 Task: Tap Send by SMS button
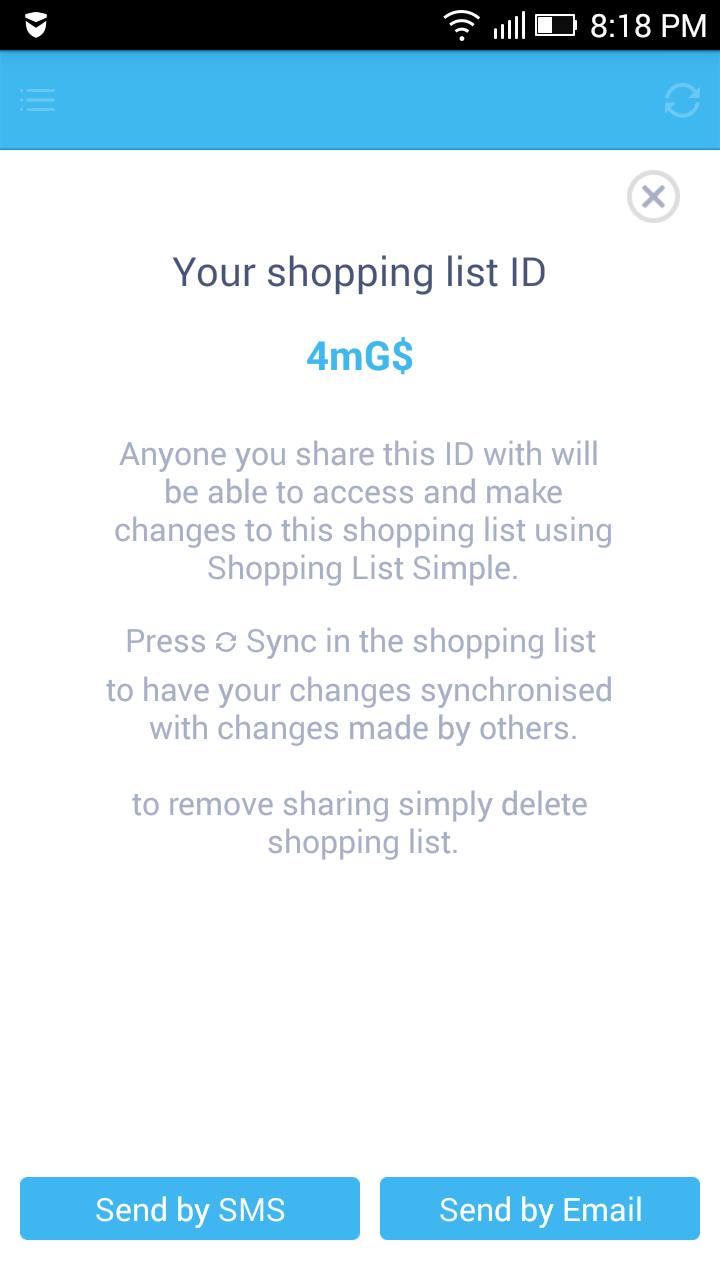coord(190,1209)
